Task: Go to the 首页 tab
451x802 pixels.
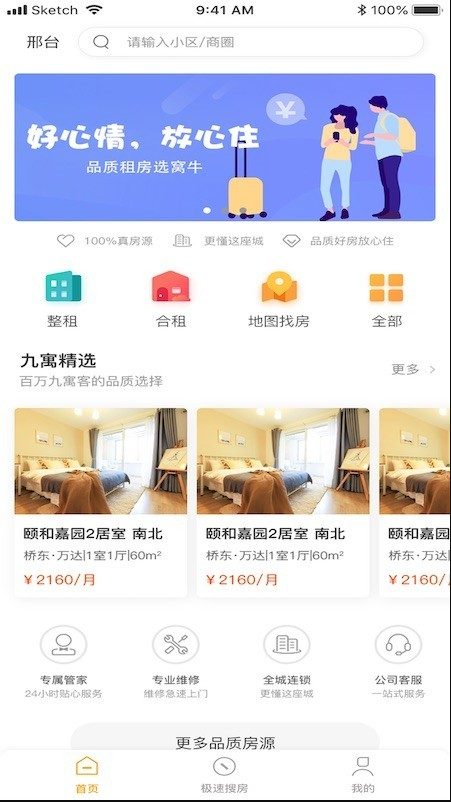Action: [87, 775]
